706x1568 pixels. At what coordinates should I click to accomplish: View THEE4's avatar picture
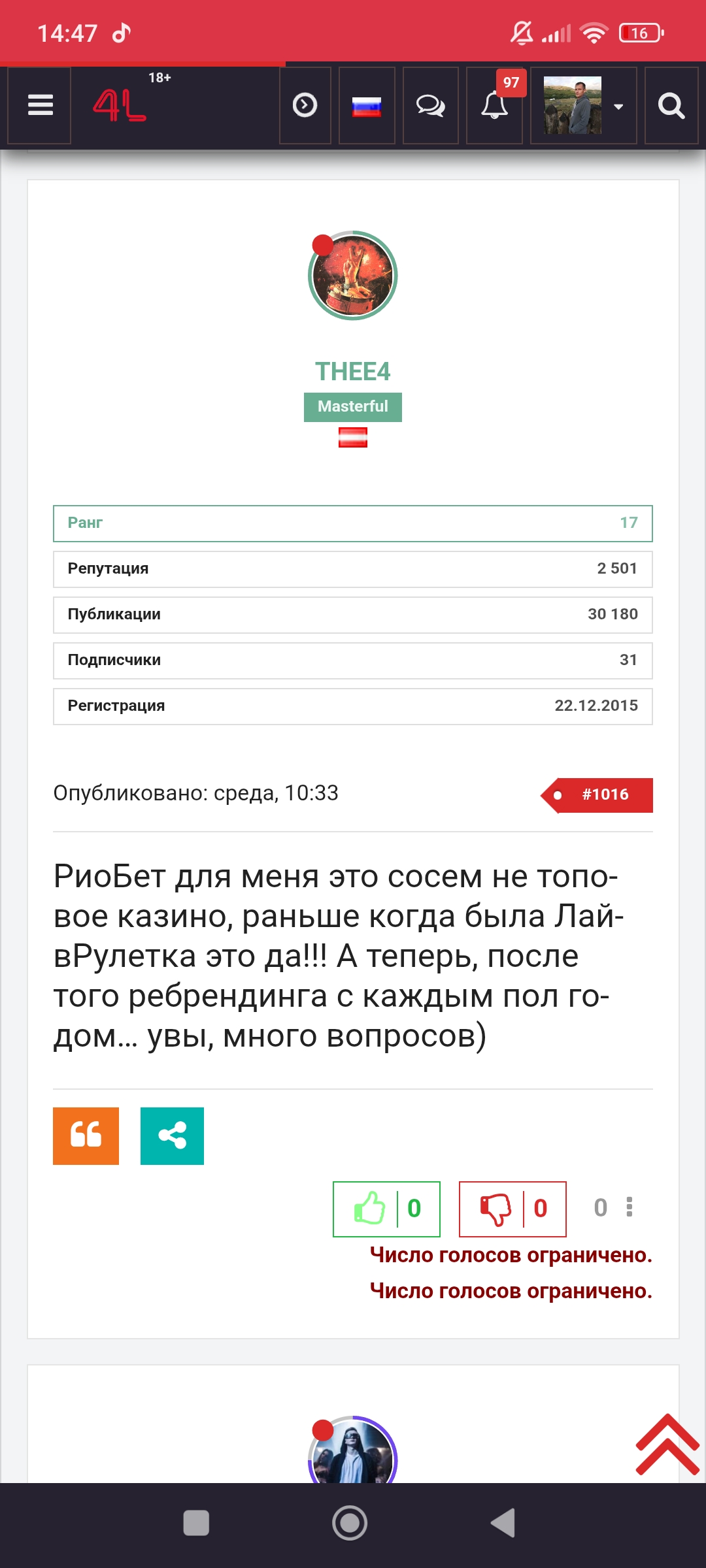point(353,276)
